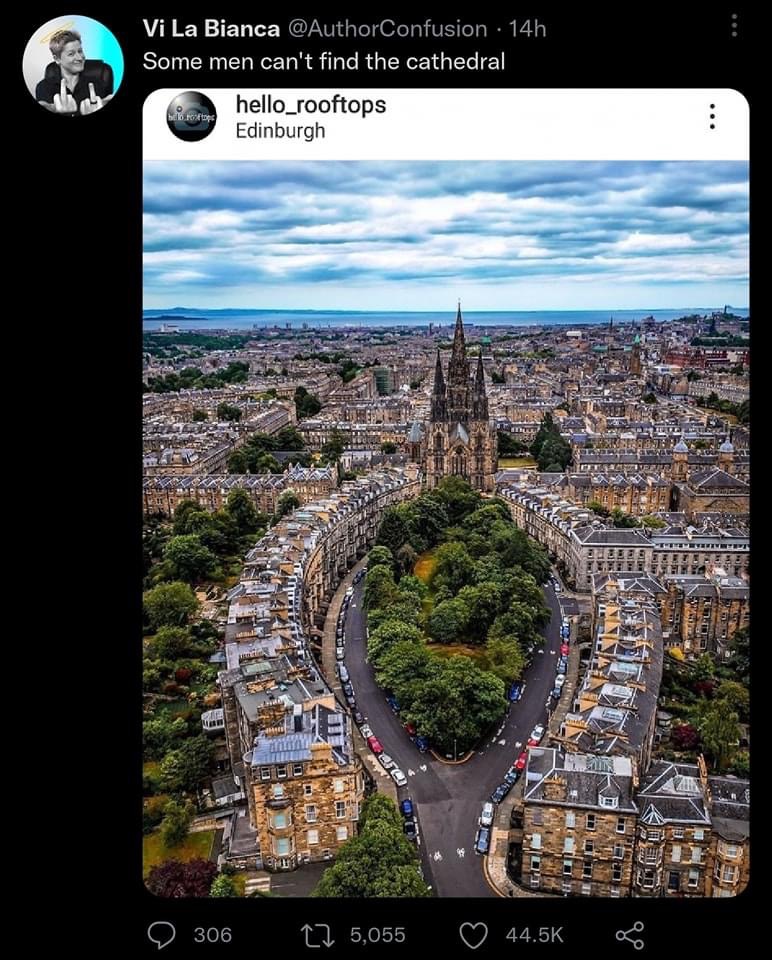Open the Vi La Bianca display name
Image resolution: width=772 pixels, height=960 pixels.
click(211, 29)
